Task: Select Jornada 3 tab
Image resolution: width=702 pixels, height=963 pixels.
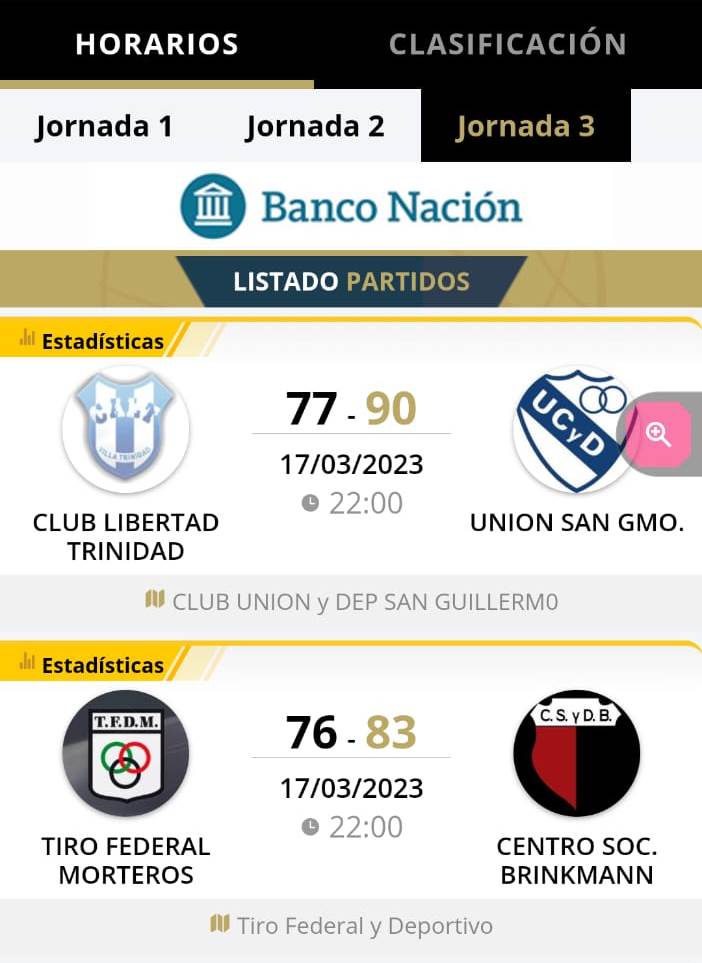Action: [x=525, y=126]
